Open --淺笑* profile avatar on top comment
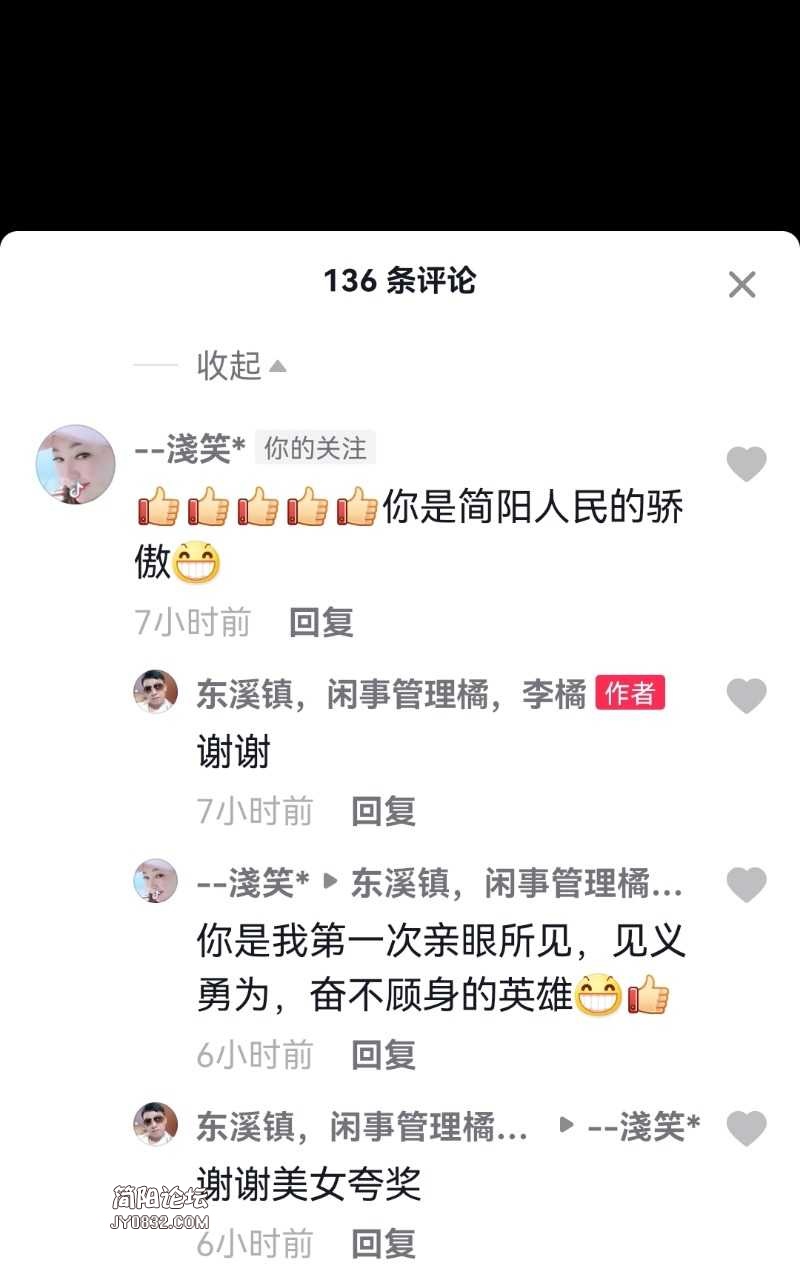Viewport: 800px width, 1280px height. (75, 464)
